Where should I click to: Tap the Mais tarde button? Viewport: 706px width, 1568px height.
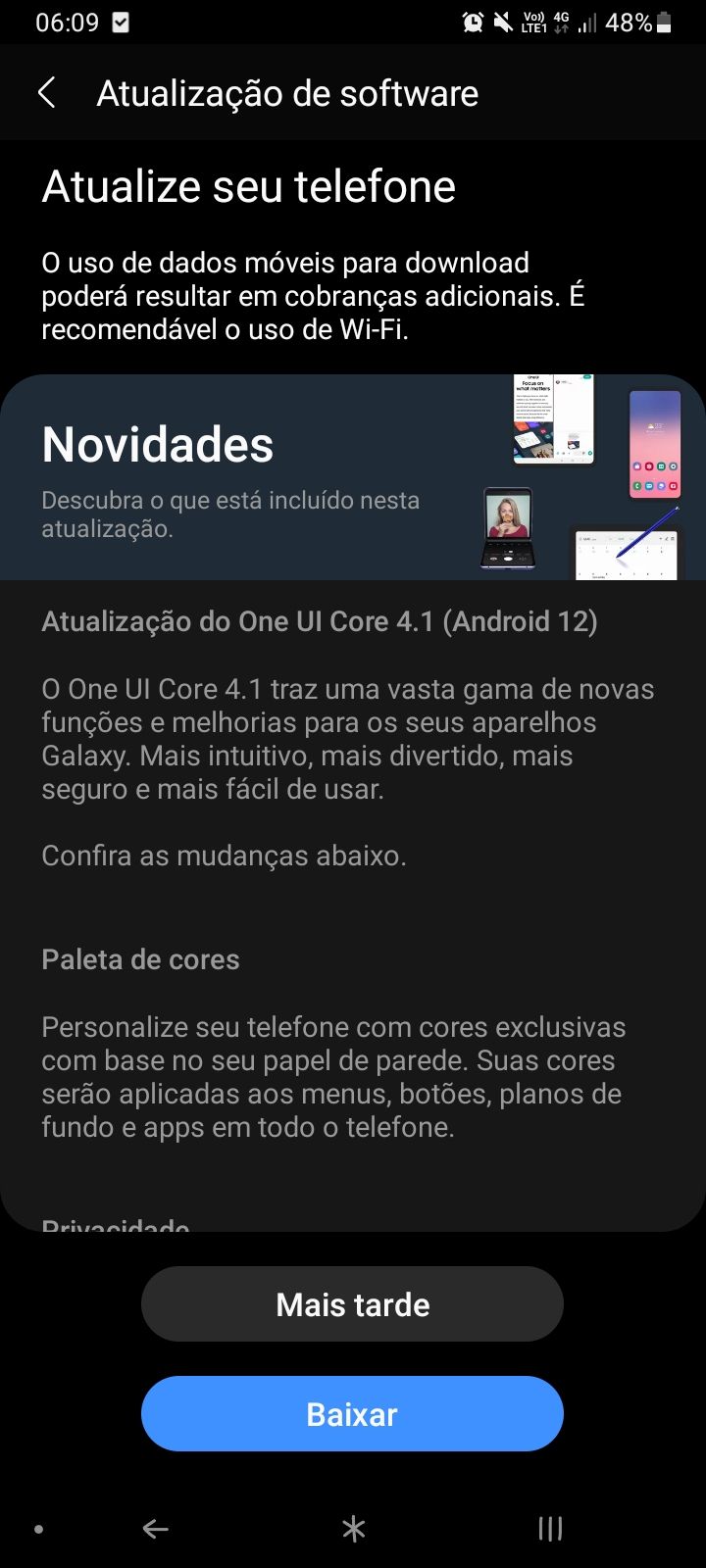point(352,1304)
